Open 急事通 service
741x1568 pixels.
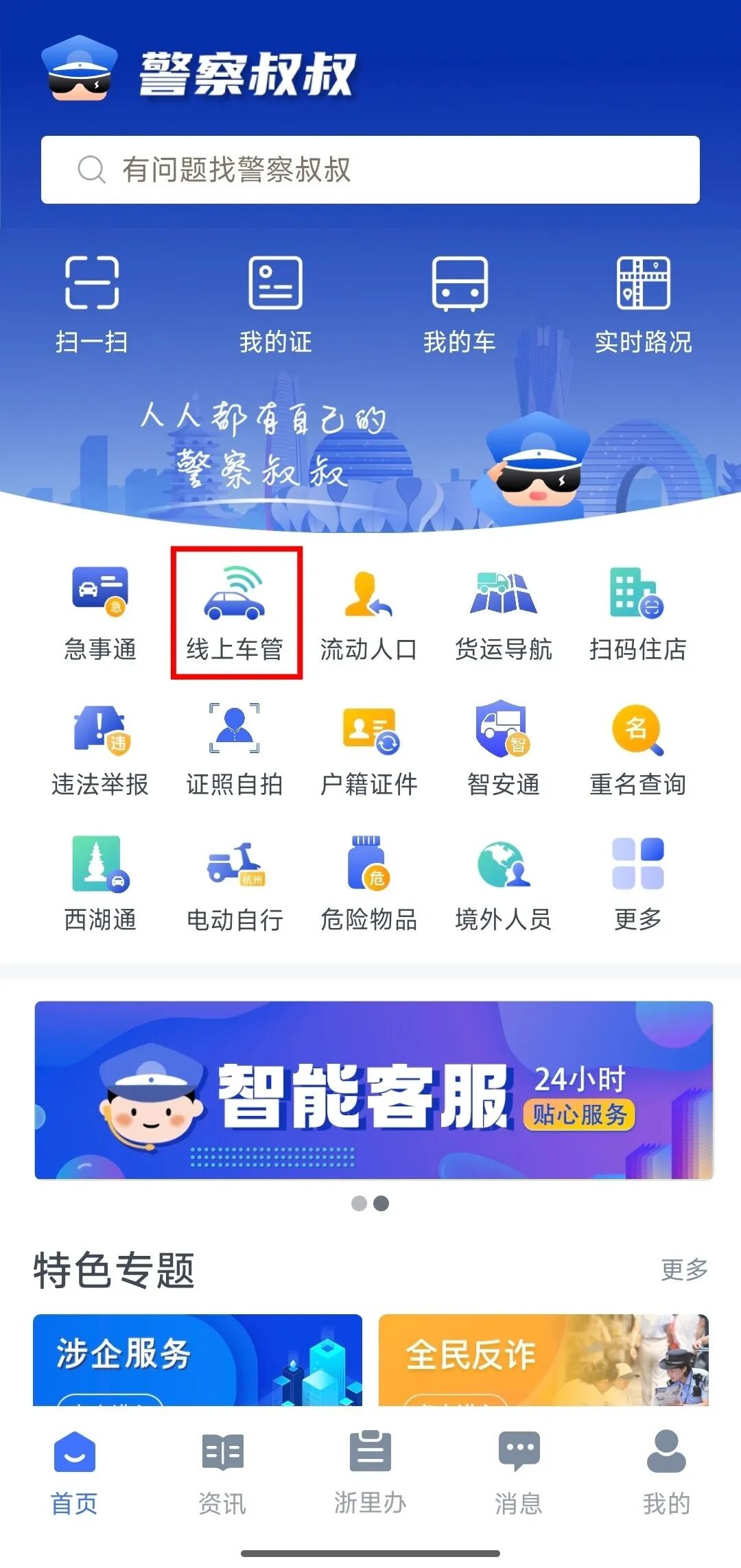click(x=100, y=612)
